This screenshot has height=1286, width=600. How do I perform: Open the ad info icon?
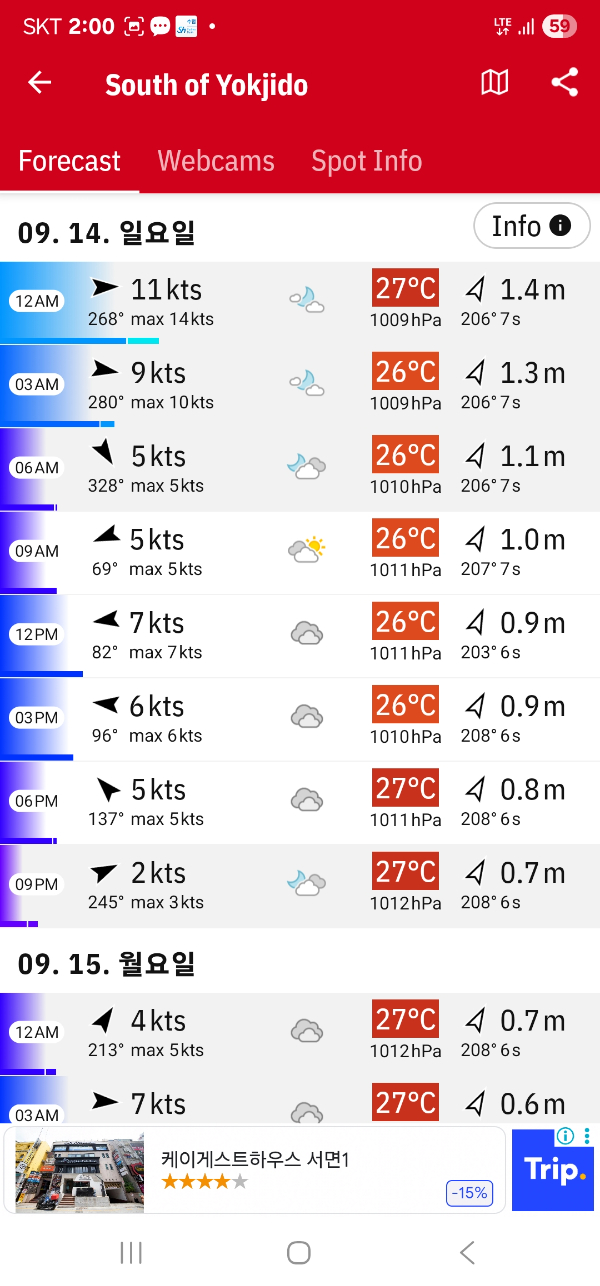(x=566, y=1136)
